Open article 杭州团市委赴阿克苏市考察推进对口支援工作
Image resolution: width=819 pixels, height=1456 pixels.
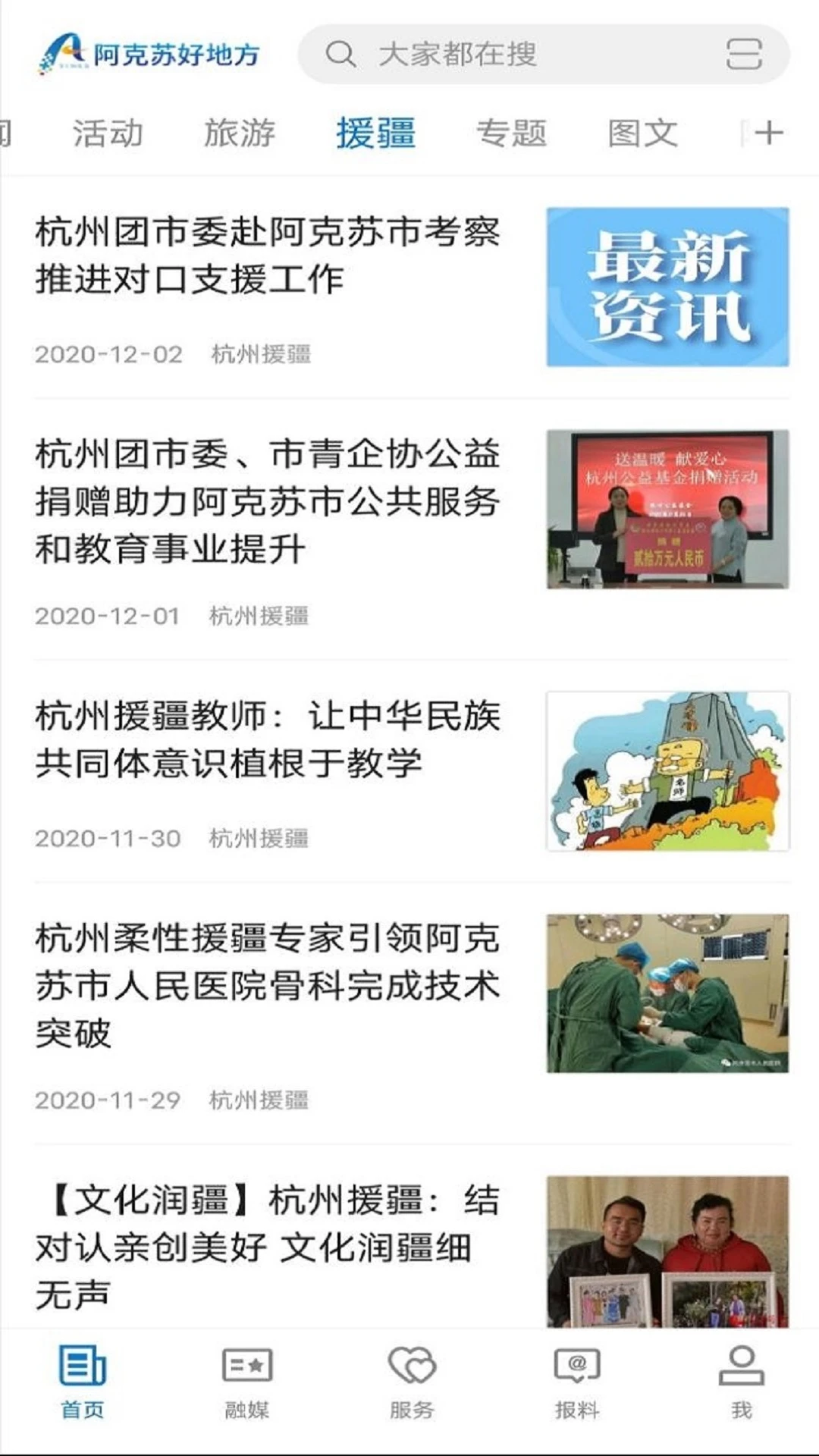pos(267,256)
